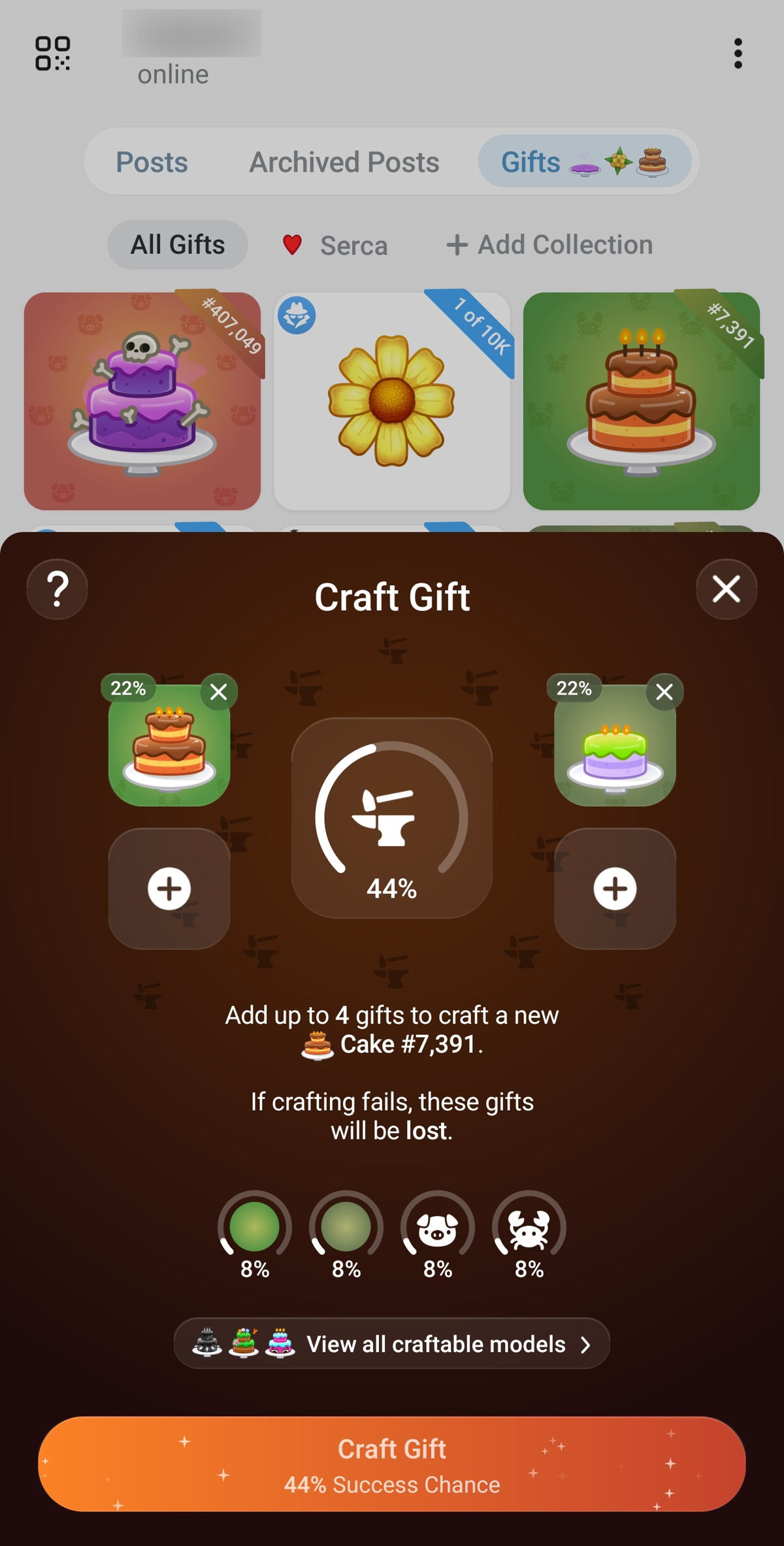
Task: Open the cake gift #7,391 tile
Action: 641,401
